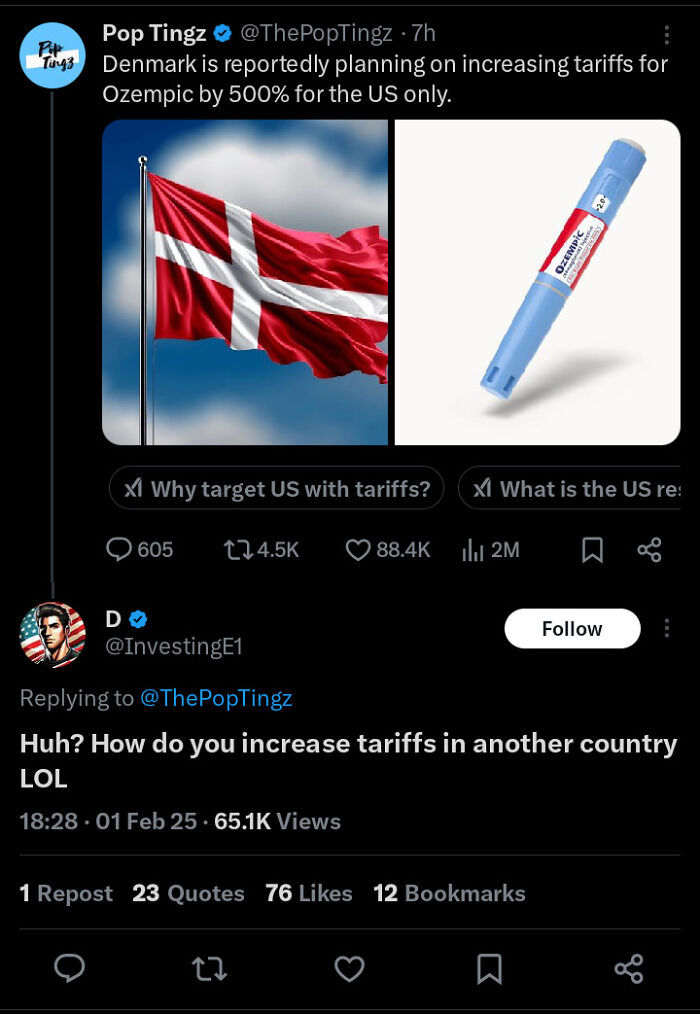This screenshot has height=1014, width=700.
Task: View analytics showing 2M views
Action: [491, 550]
